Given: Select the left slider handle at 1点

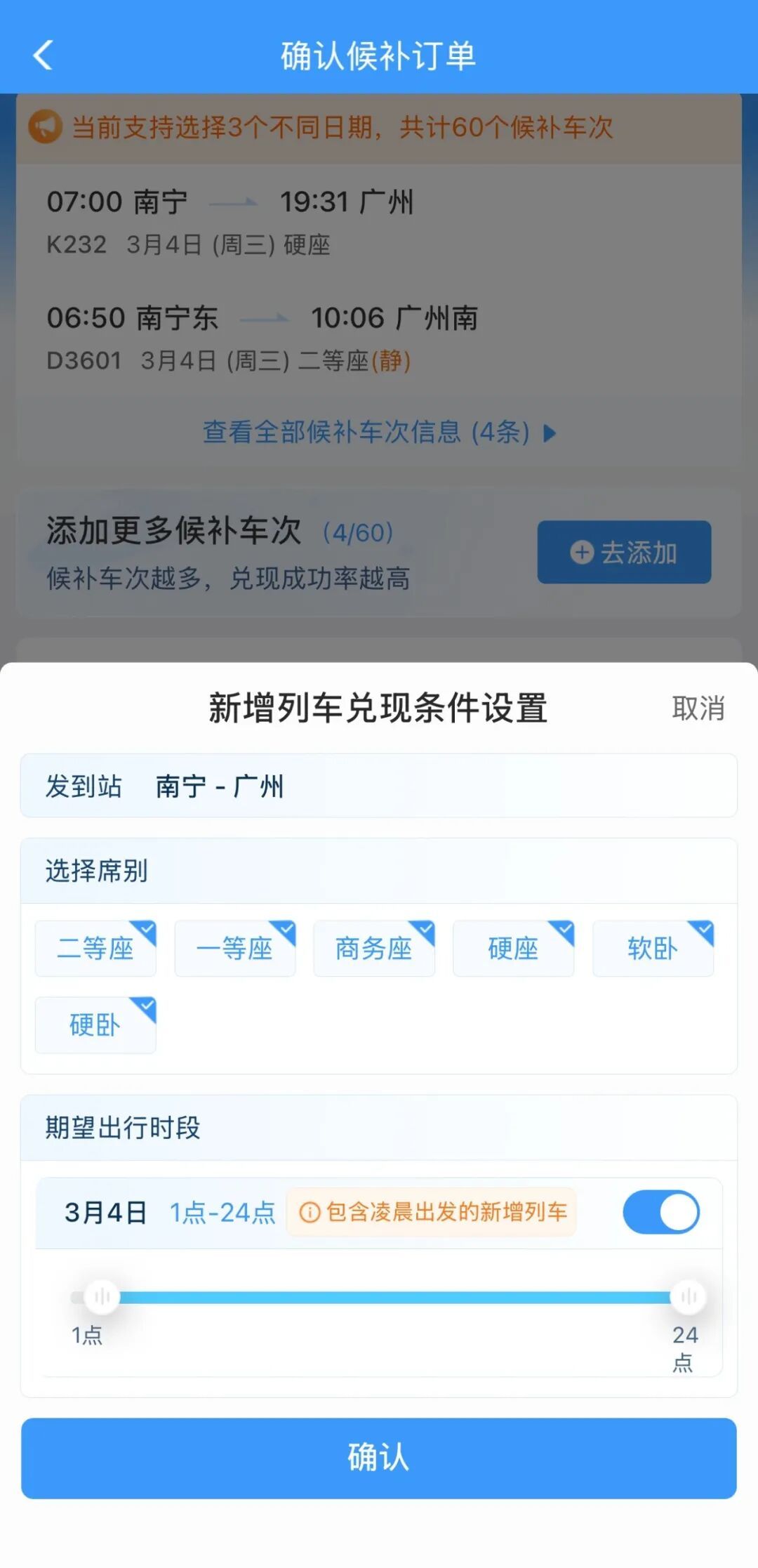Looking at the screenshot, I should click(102, 1297).
